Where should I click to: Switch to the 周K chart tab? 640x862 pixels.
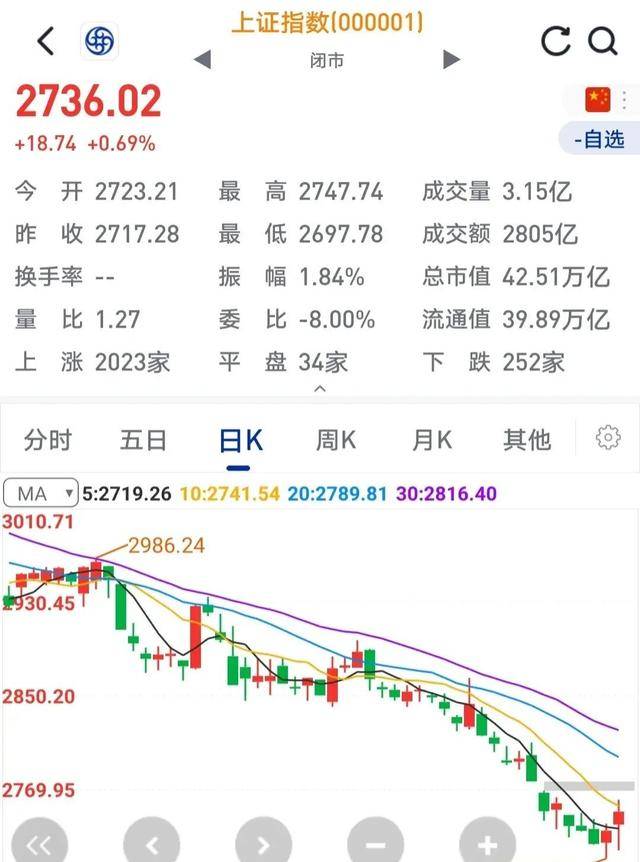coord(335,440)
